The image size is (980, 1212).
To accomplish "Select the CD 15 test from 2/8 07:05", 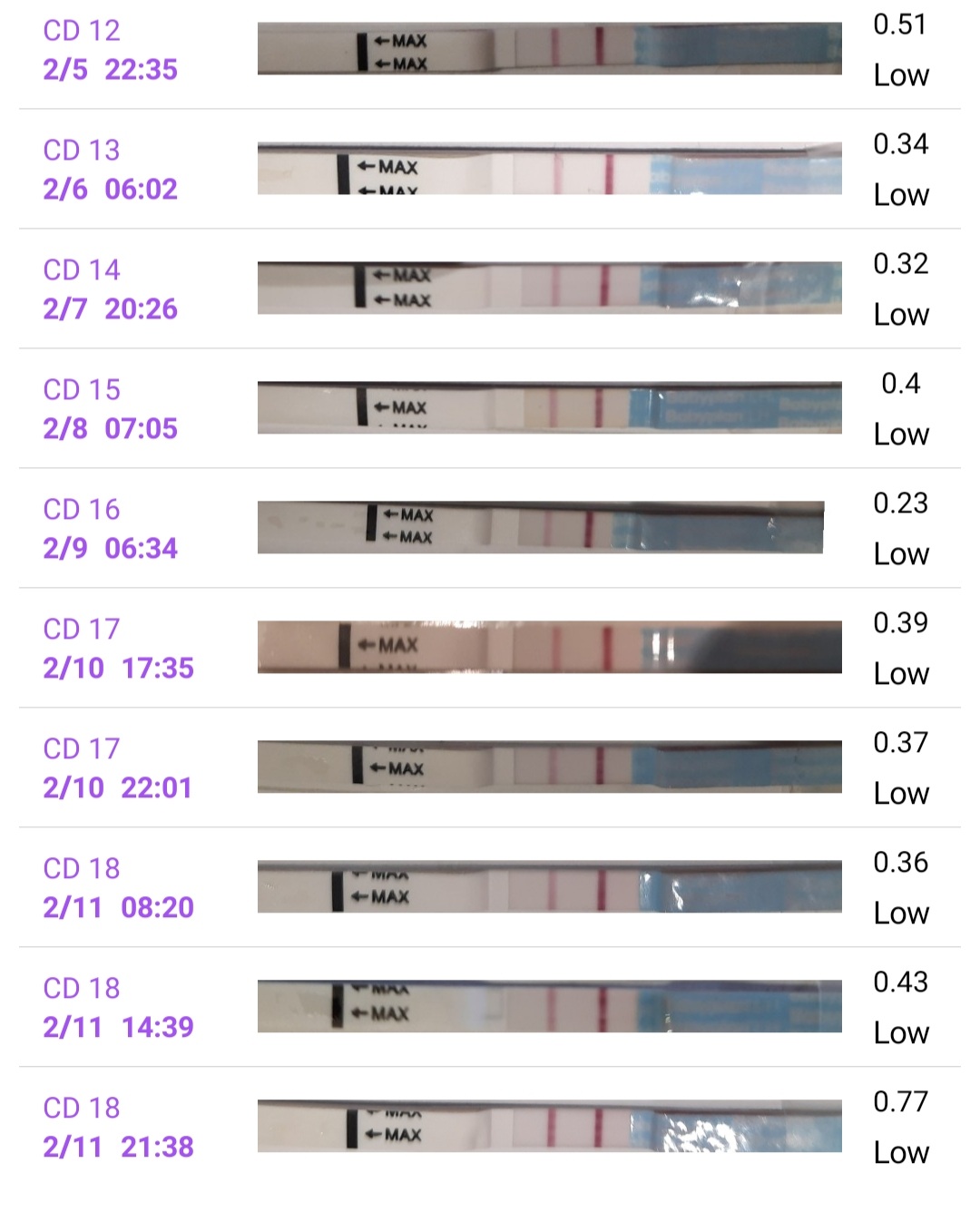I will pyautogui.click(x=490, y=409).
